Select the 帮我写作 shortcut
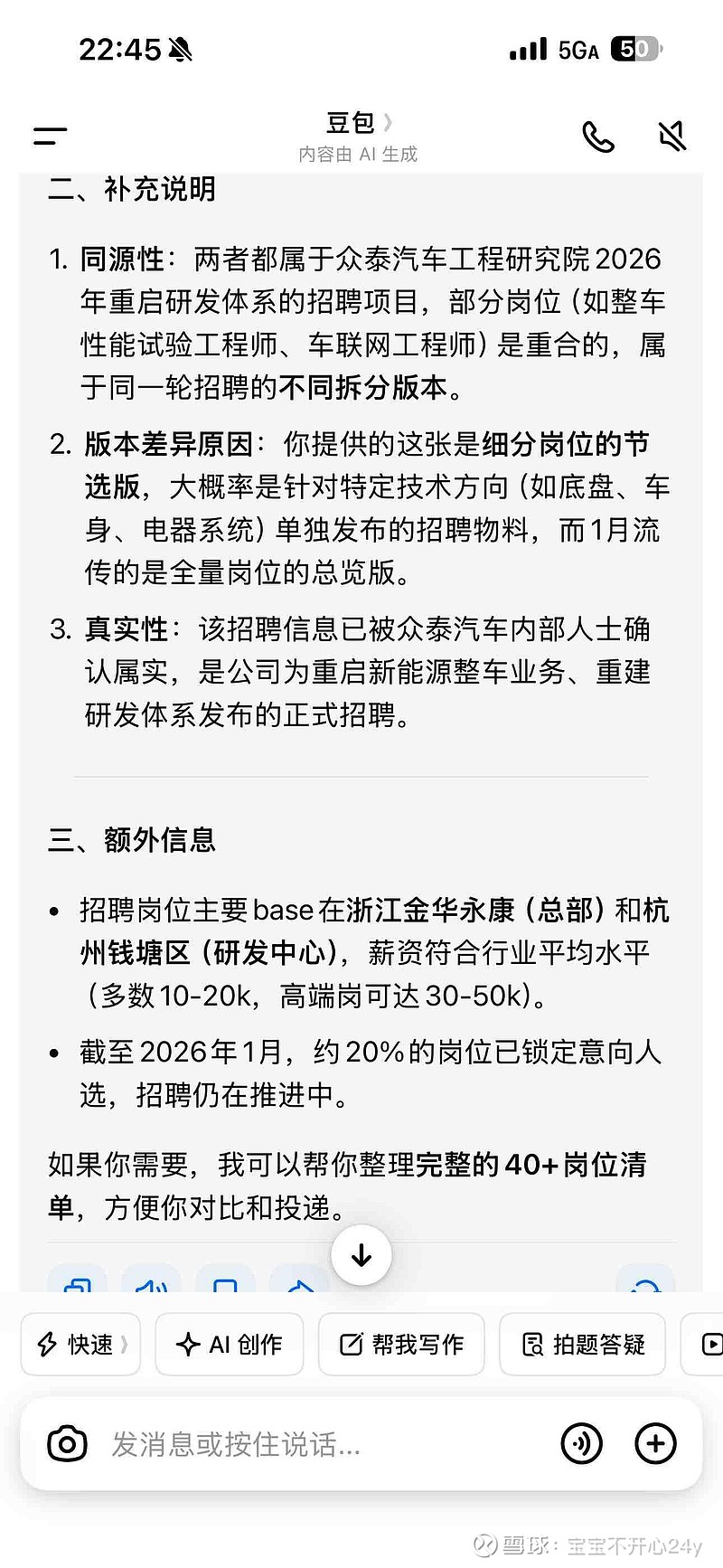This screenshot has width=723, height=1568. pos(400,1345)
